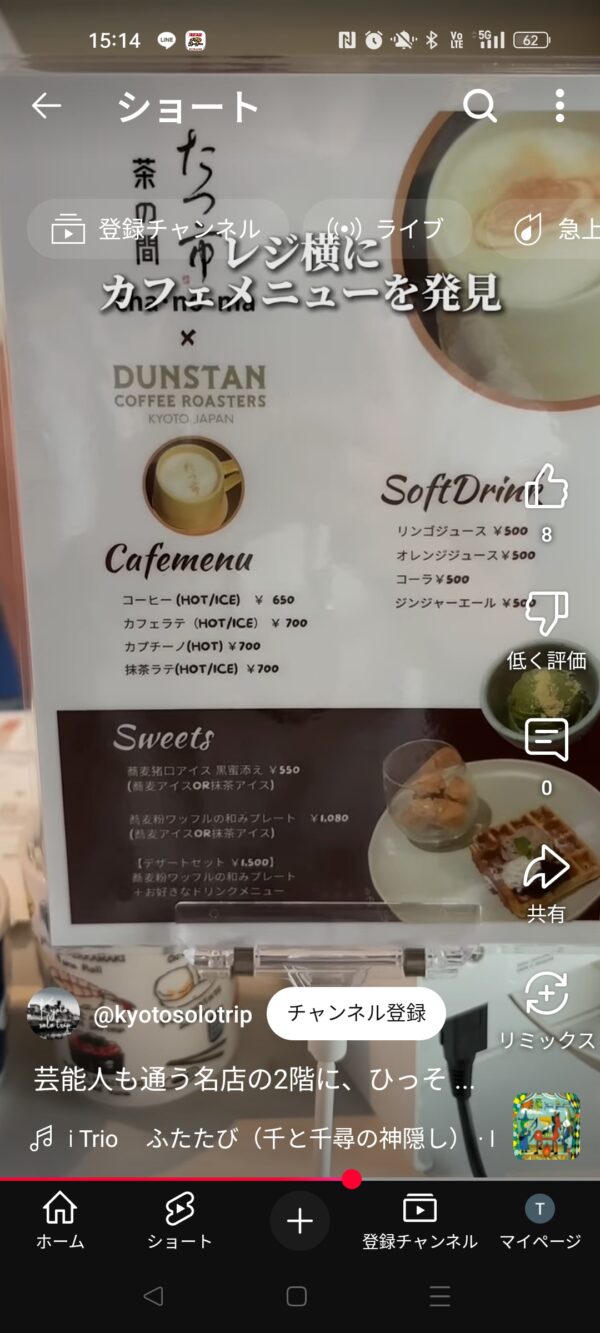This screenshot has height=1333, width=600.
Task: Create new content with the plus button
Action: pyautogui.click(x=299, y=1221)
